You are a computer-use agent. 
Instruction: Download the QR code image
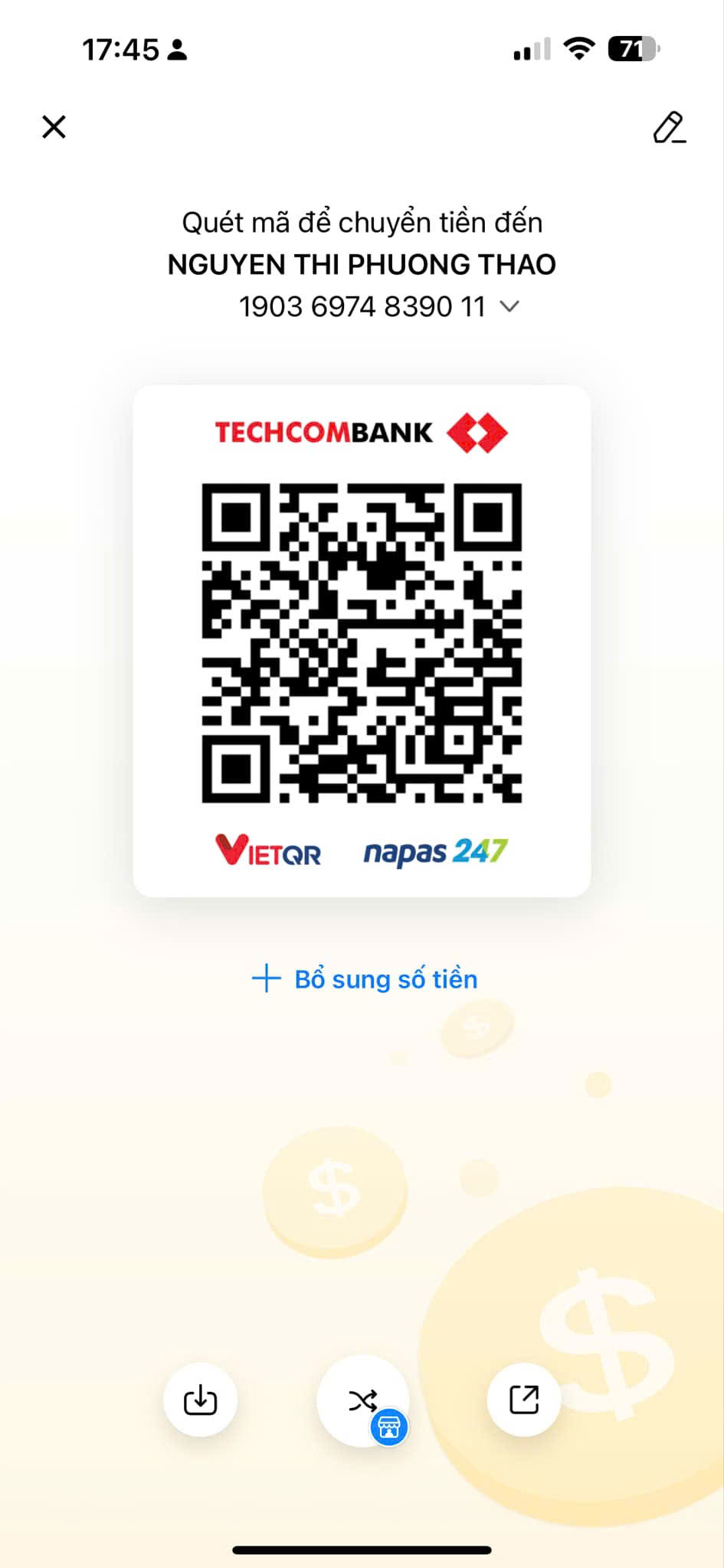pyautogui.click(x=201, y=1400)
